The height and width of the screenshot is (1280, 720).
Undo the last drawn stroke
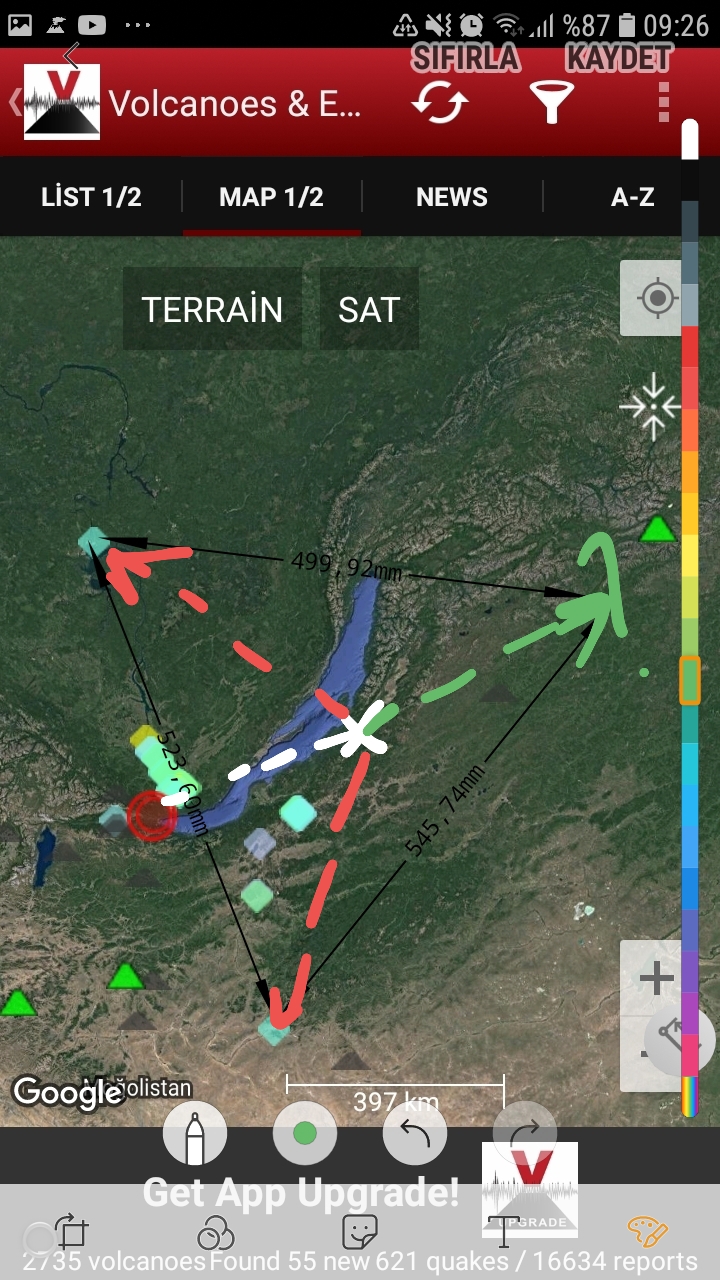point(414,1133)
